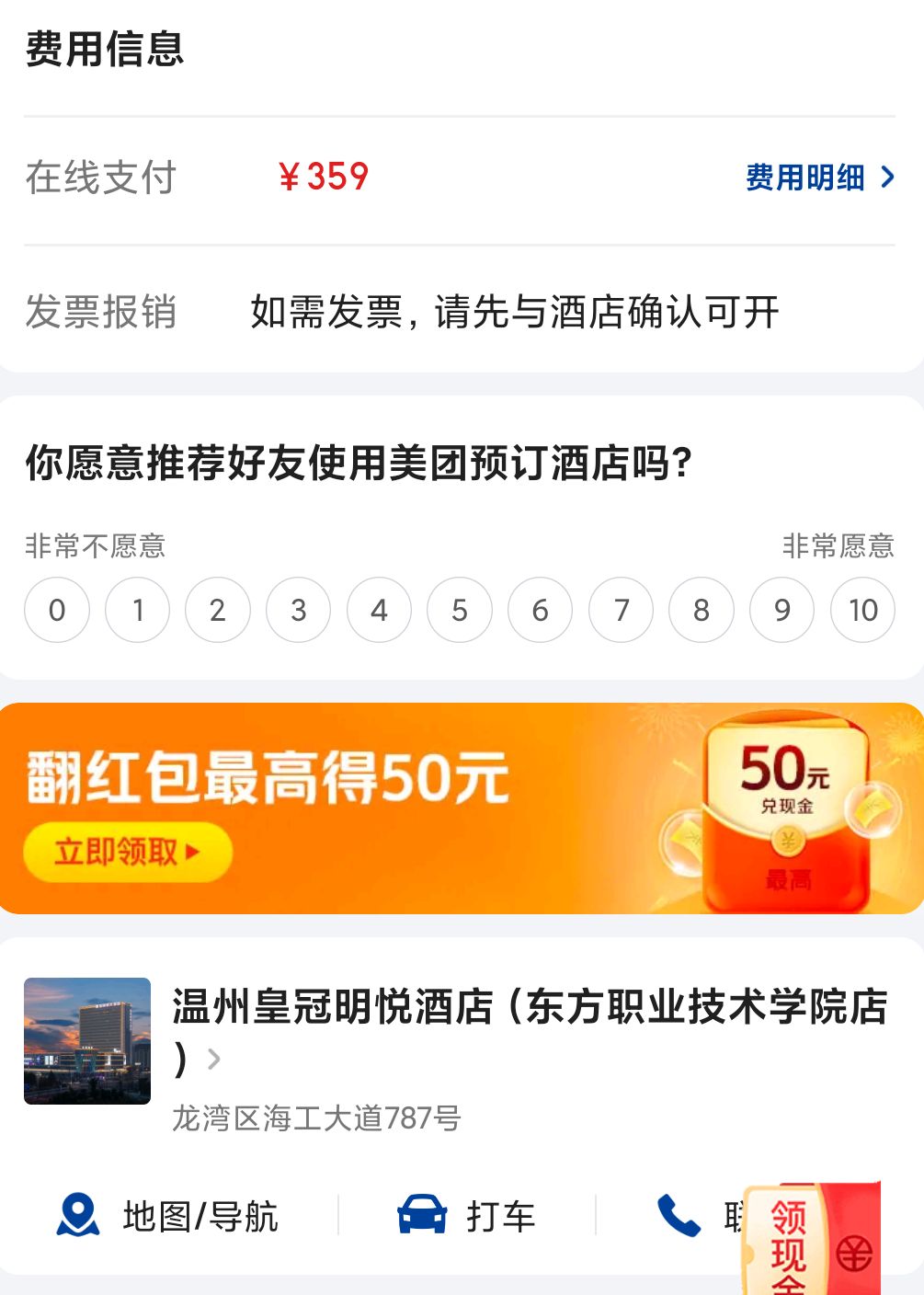Select rating 3 on the scale

299,610
